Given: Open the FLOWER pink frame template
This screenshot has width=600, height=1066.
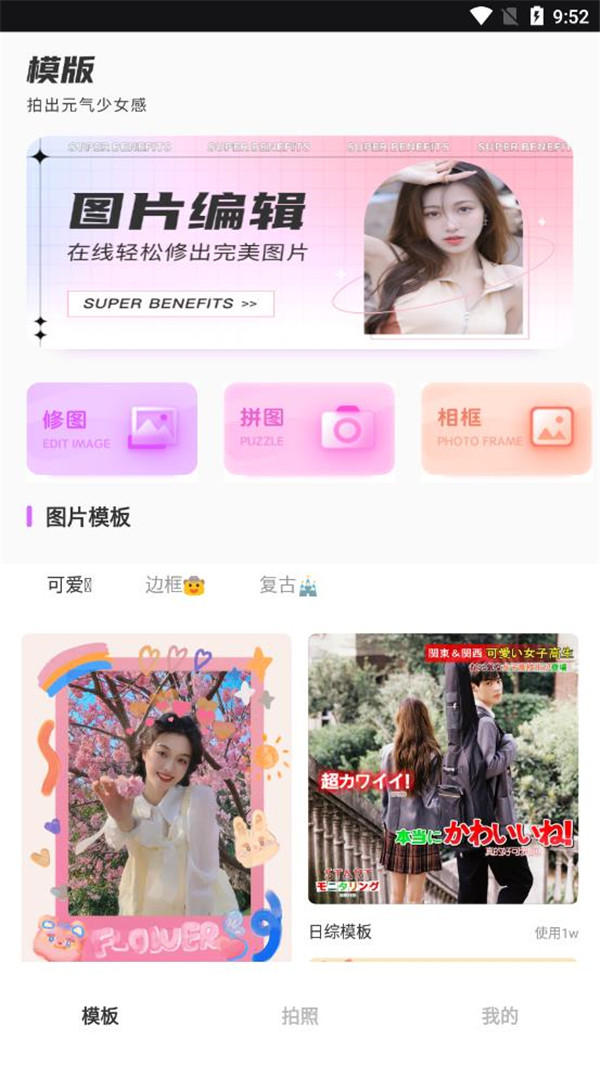Looking at the screenshot, I should (x=157, y=797).
